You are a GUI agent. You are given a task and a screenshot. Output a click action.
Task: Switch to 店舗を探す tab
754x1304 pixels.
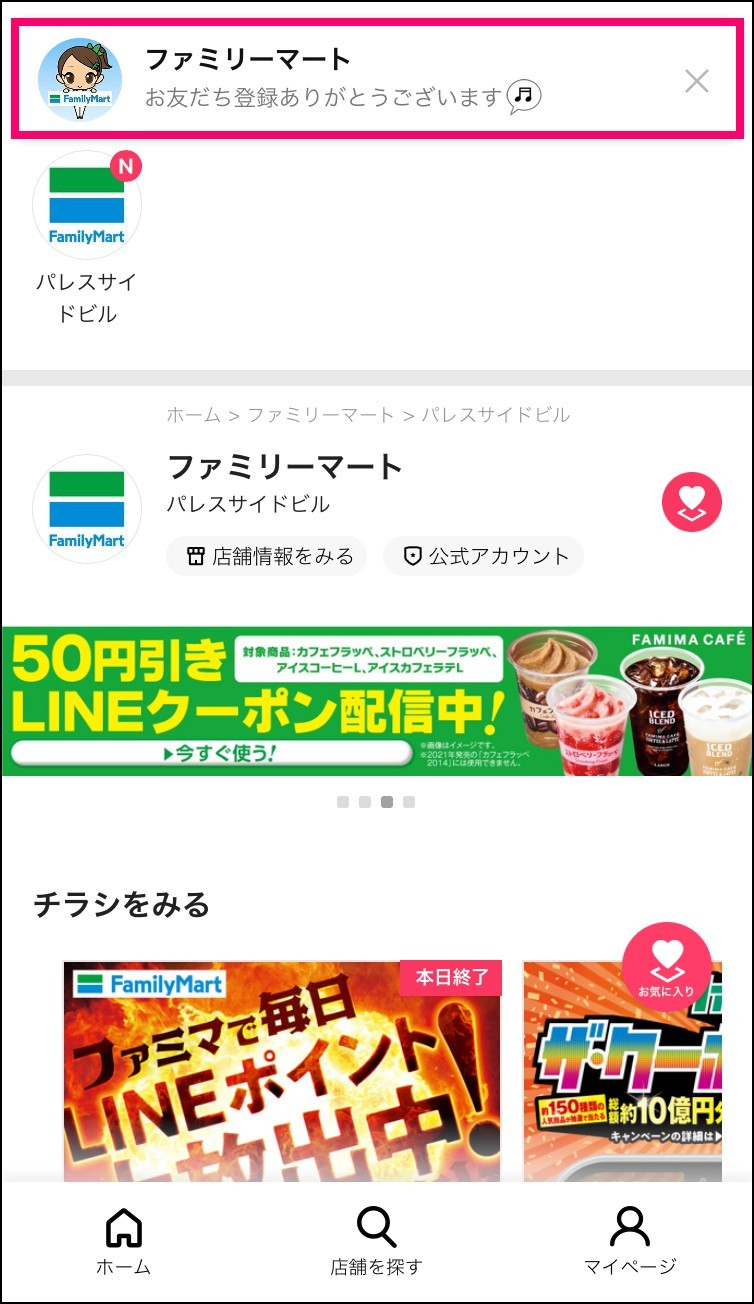coord(377,1242)
